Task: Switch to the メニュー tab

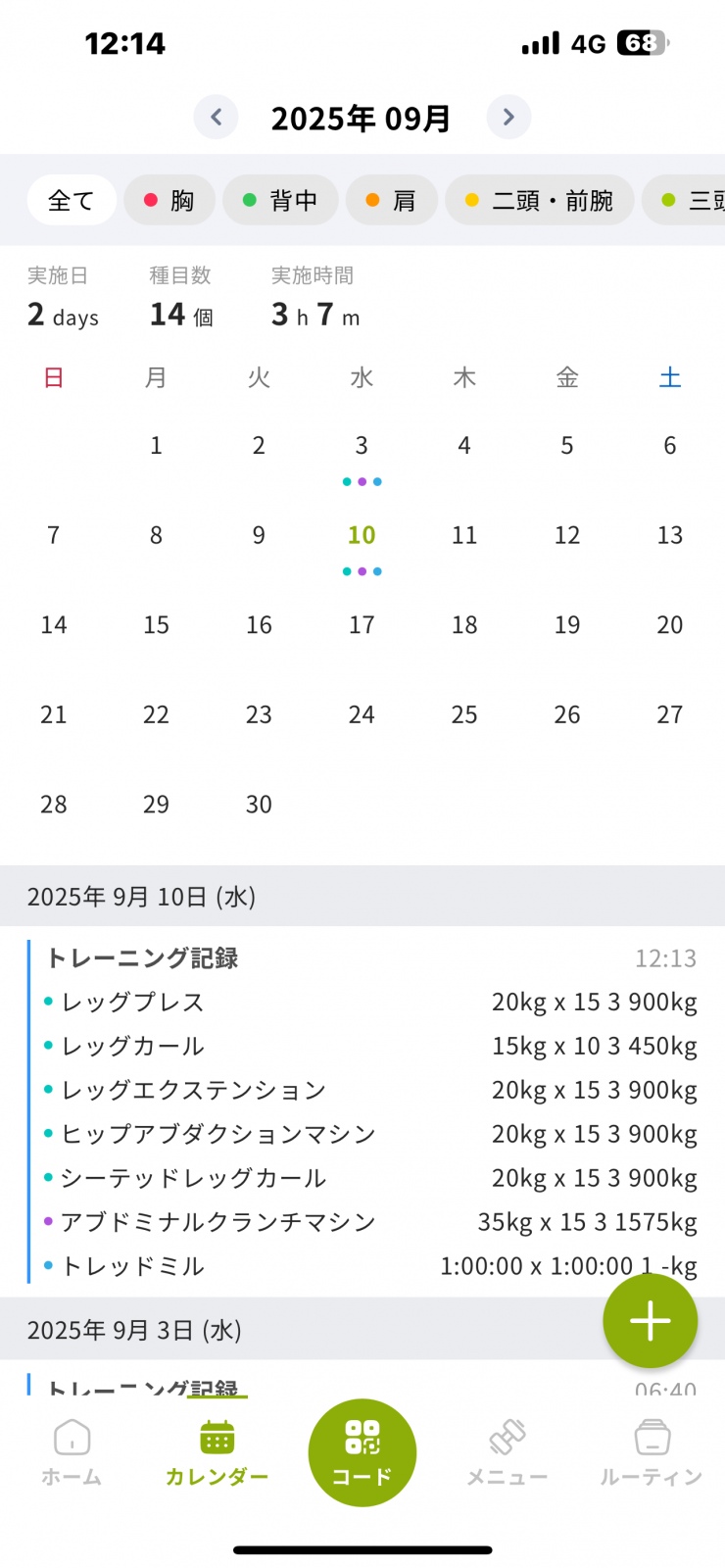Action: (x=507, y=1453)
